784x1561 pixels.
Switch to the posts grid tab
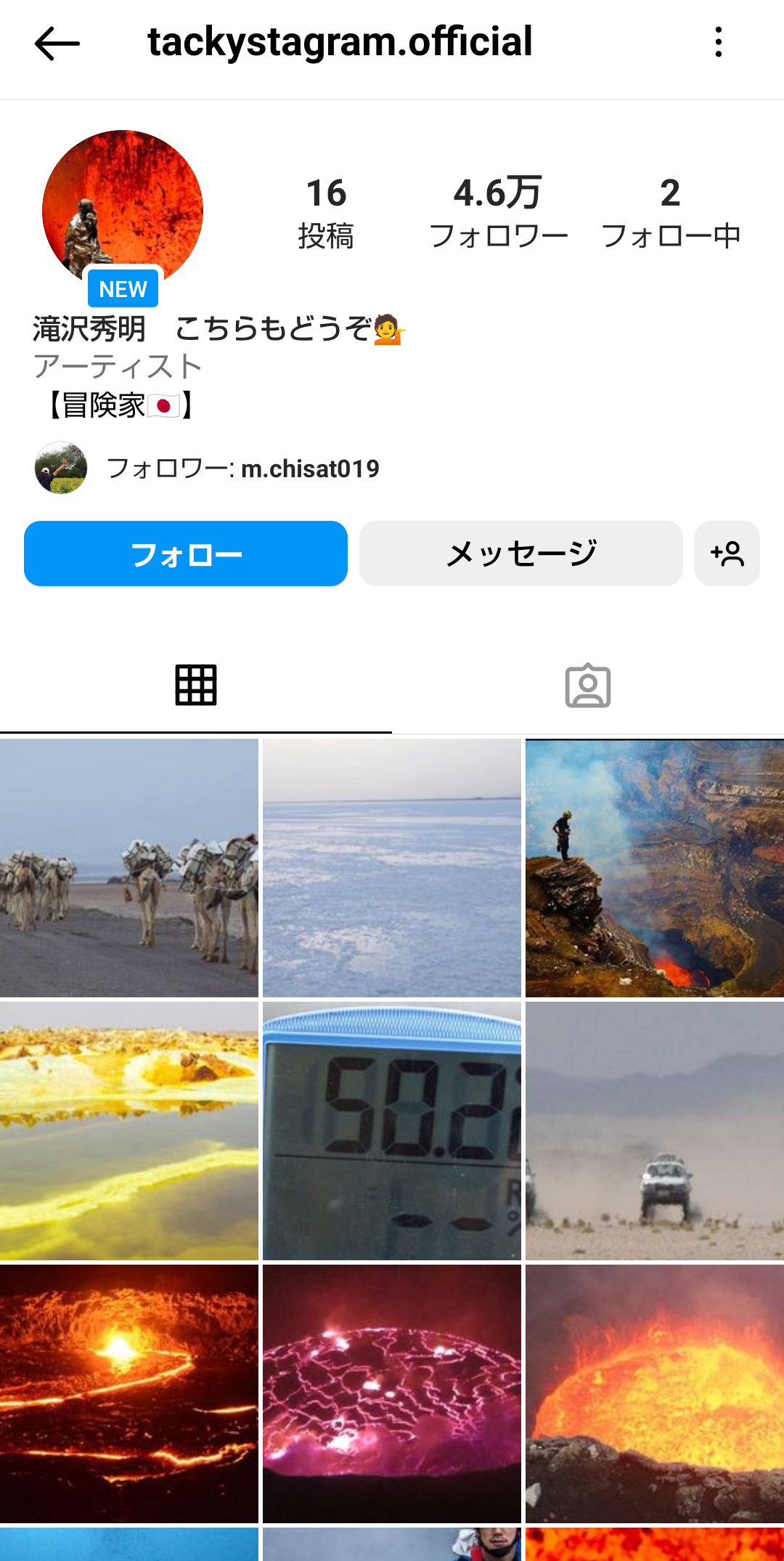tap(196, 685)
